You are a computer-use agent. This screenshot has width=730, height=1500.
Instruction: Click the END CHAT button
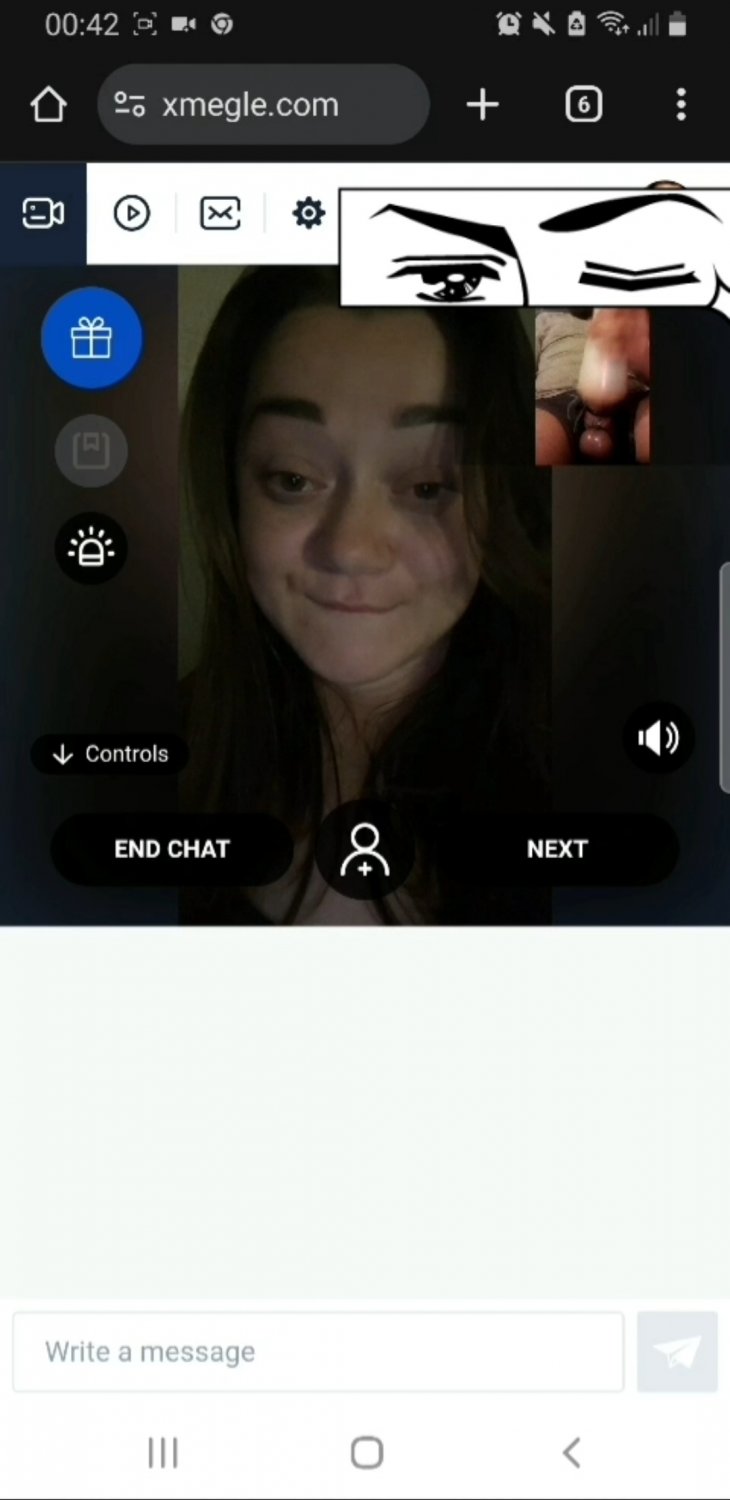click(171, 849)
